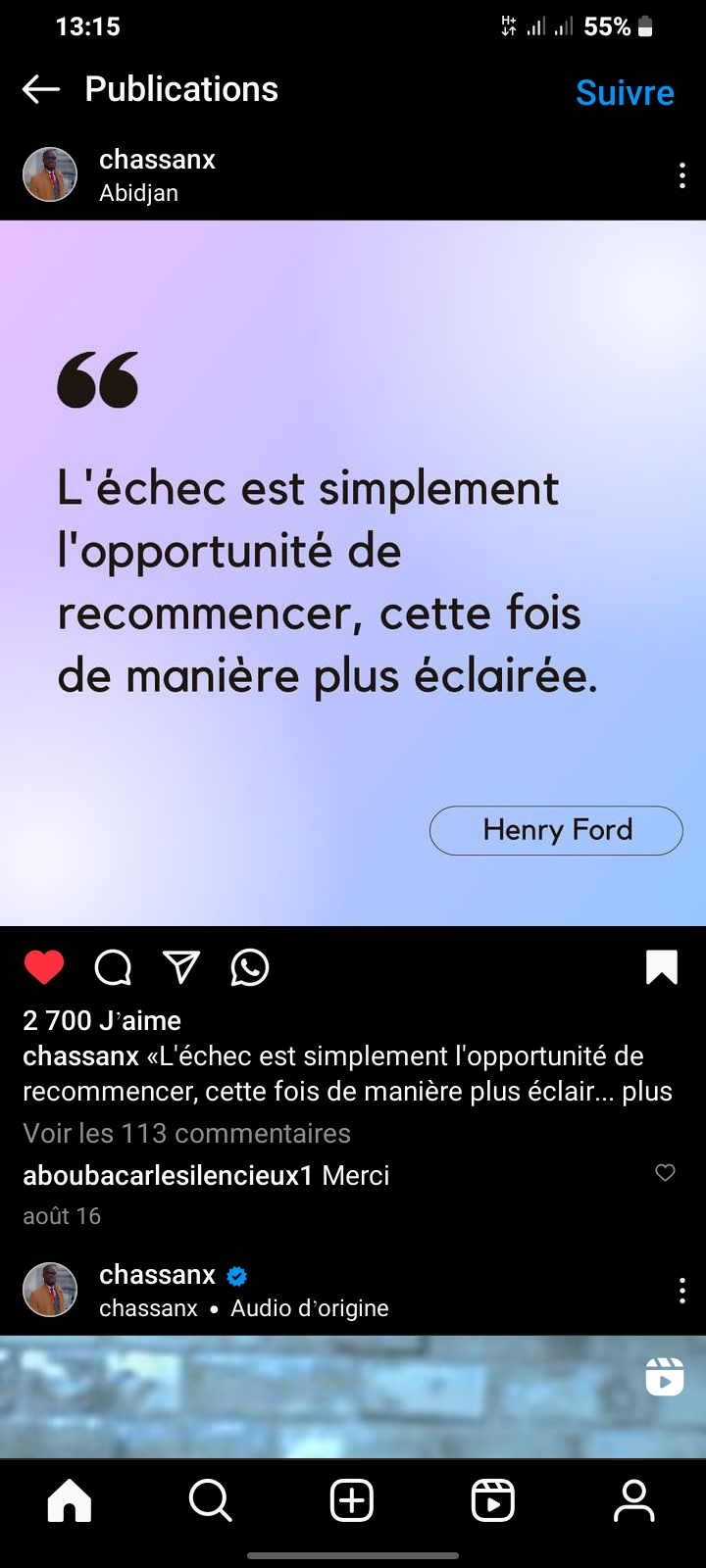
Task: Open the Audio d'origine link
Action: click(x=309, y=1308)
